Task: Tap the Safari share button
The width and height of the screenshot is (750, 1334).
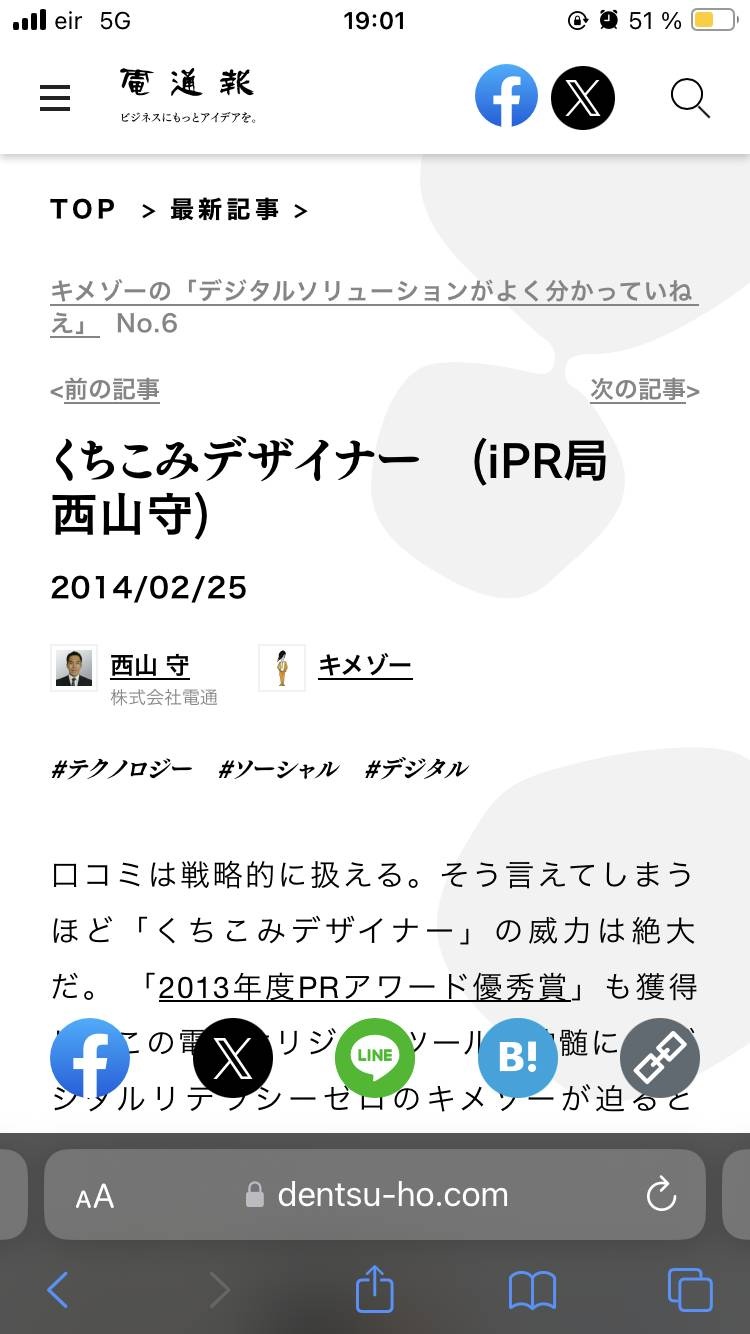Action: pyautogui.click(x=375, y=1290)
